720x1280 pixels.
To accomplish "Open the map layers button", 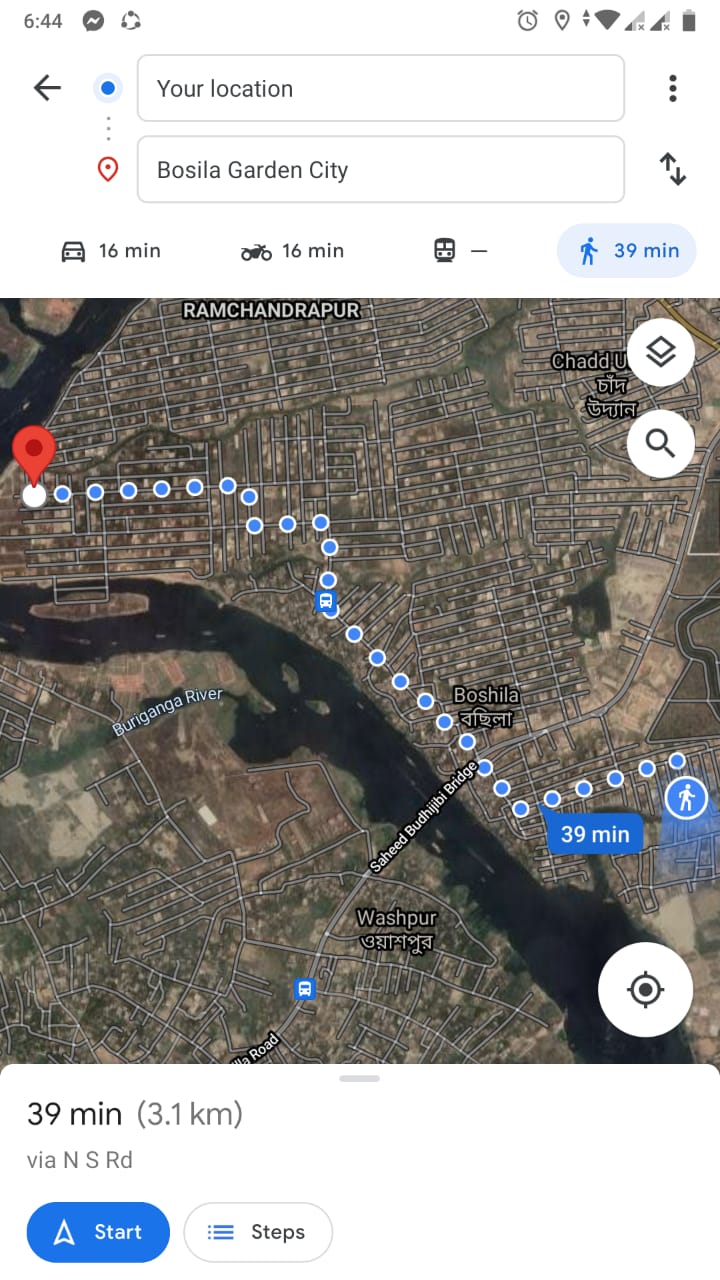I will coord(661,352).
